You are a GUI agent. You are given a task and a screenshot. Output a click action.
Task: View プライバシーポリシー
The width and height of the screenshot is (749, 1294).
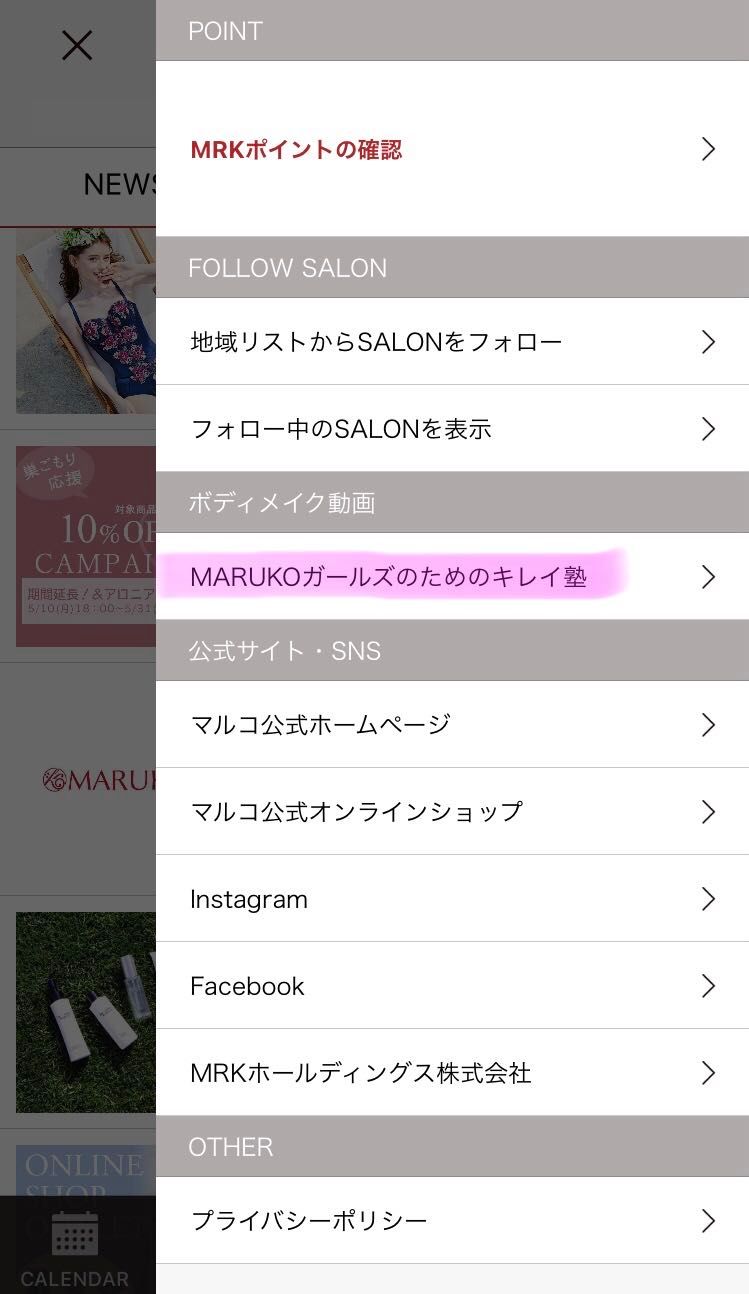click(452, 1220)
